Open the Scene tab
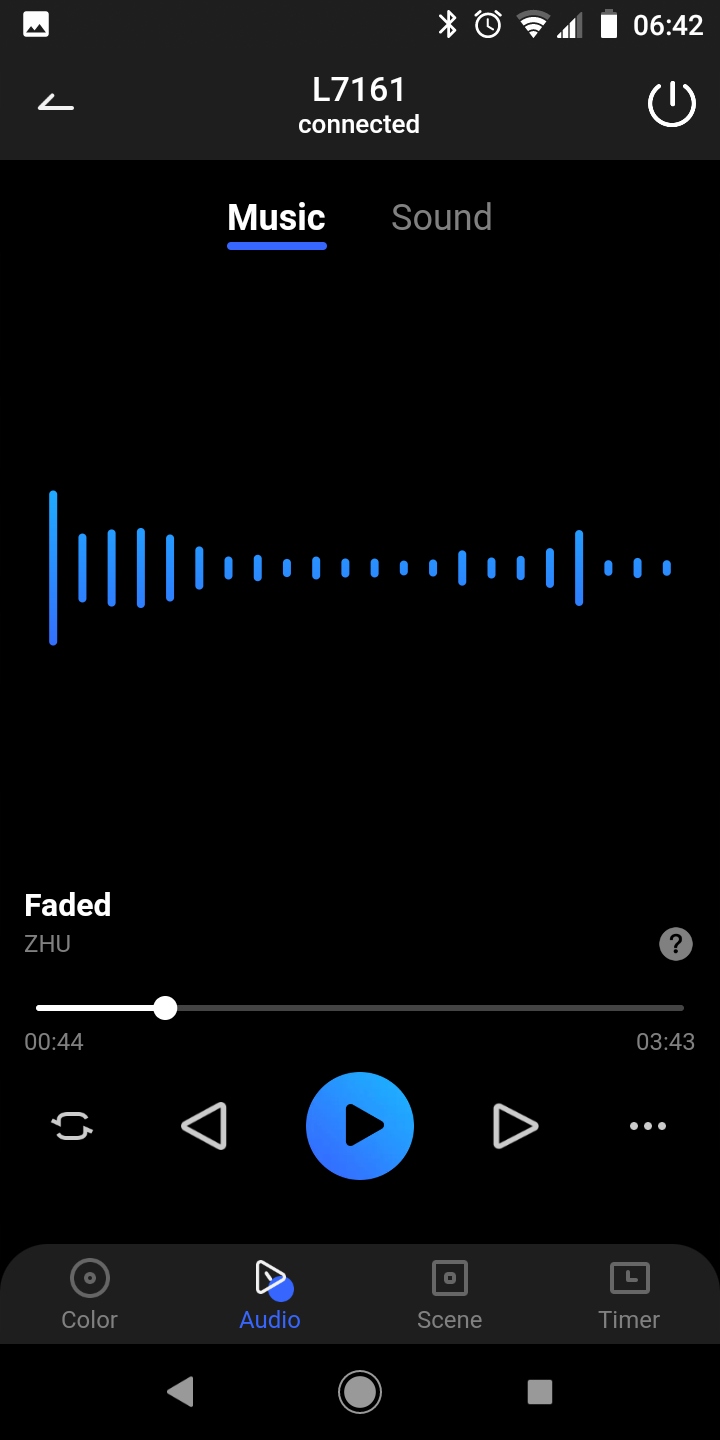This screenshot has width=720, height=1440. [x=449, y=1295]
